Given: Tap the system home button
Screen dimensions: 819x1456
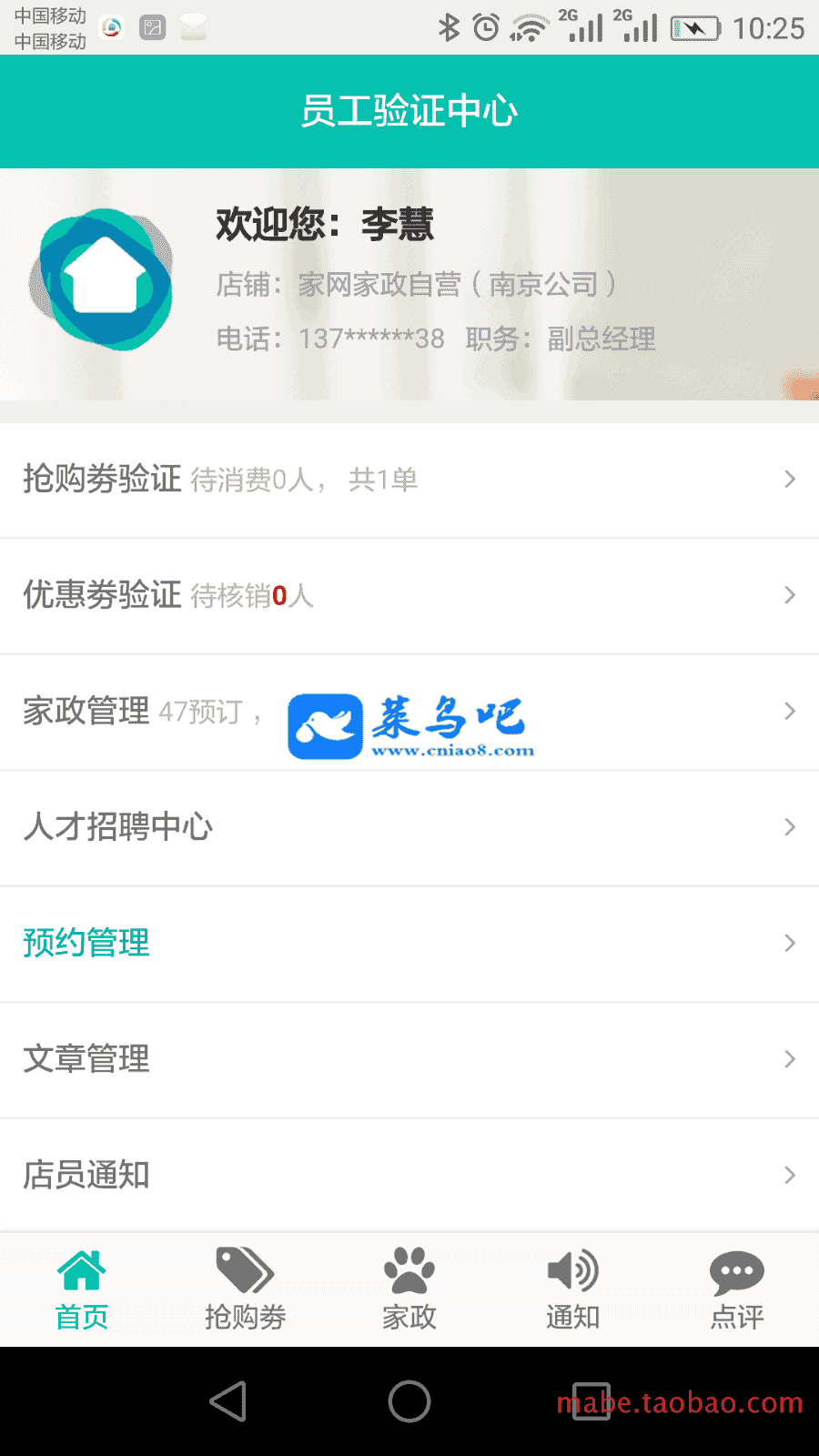Looking at the screenshot, I should [x=409, y=1401].
